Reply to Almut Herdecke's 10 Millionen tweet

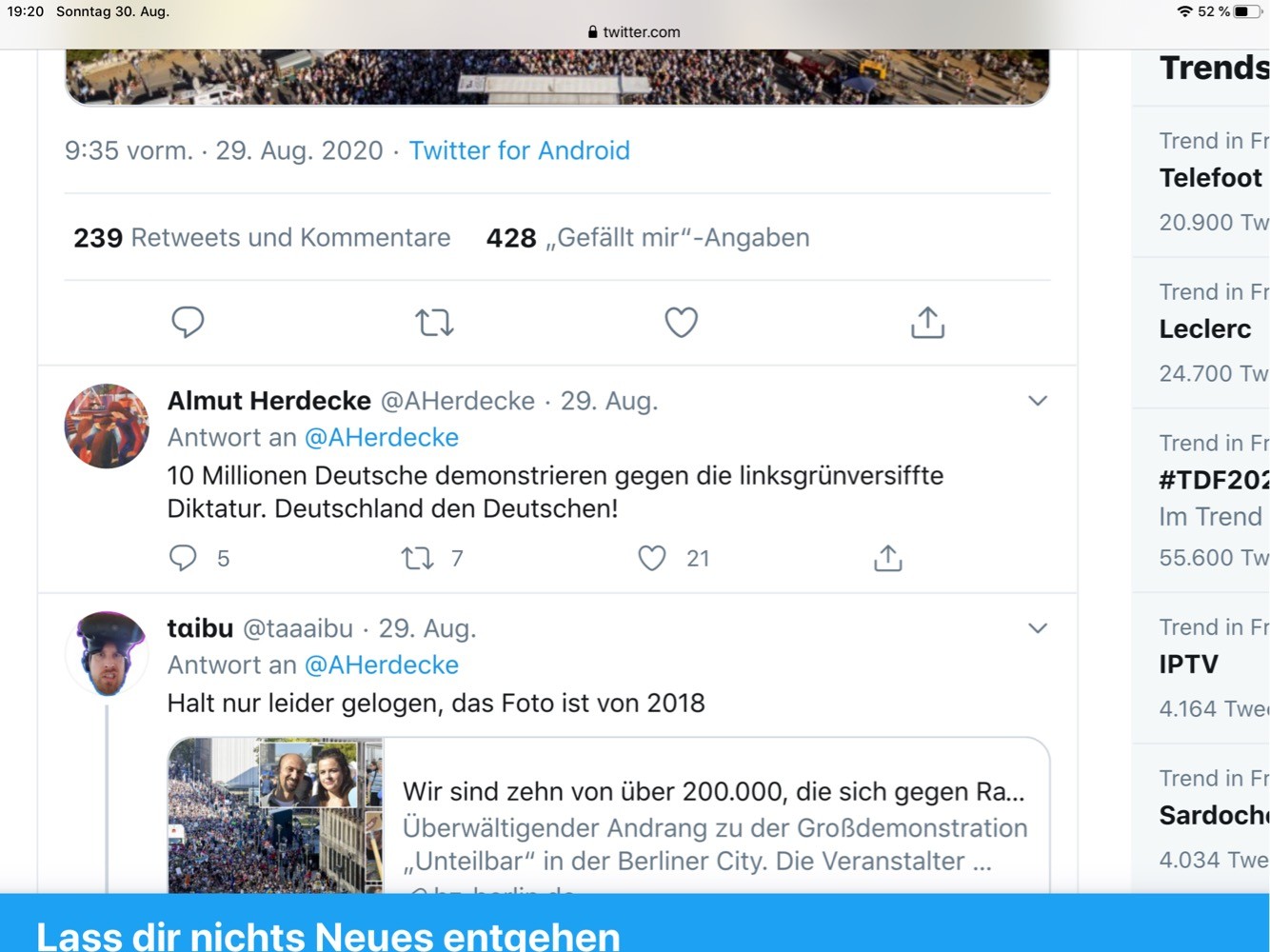point(183,558)
